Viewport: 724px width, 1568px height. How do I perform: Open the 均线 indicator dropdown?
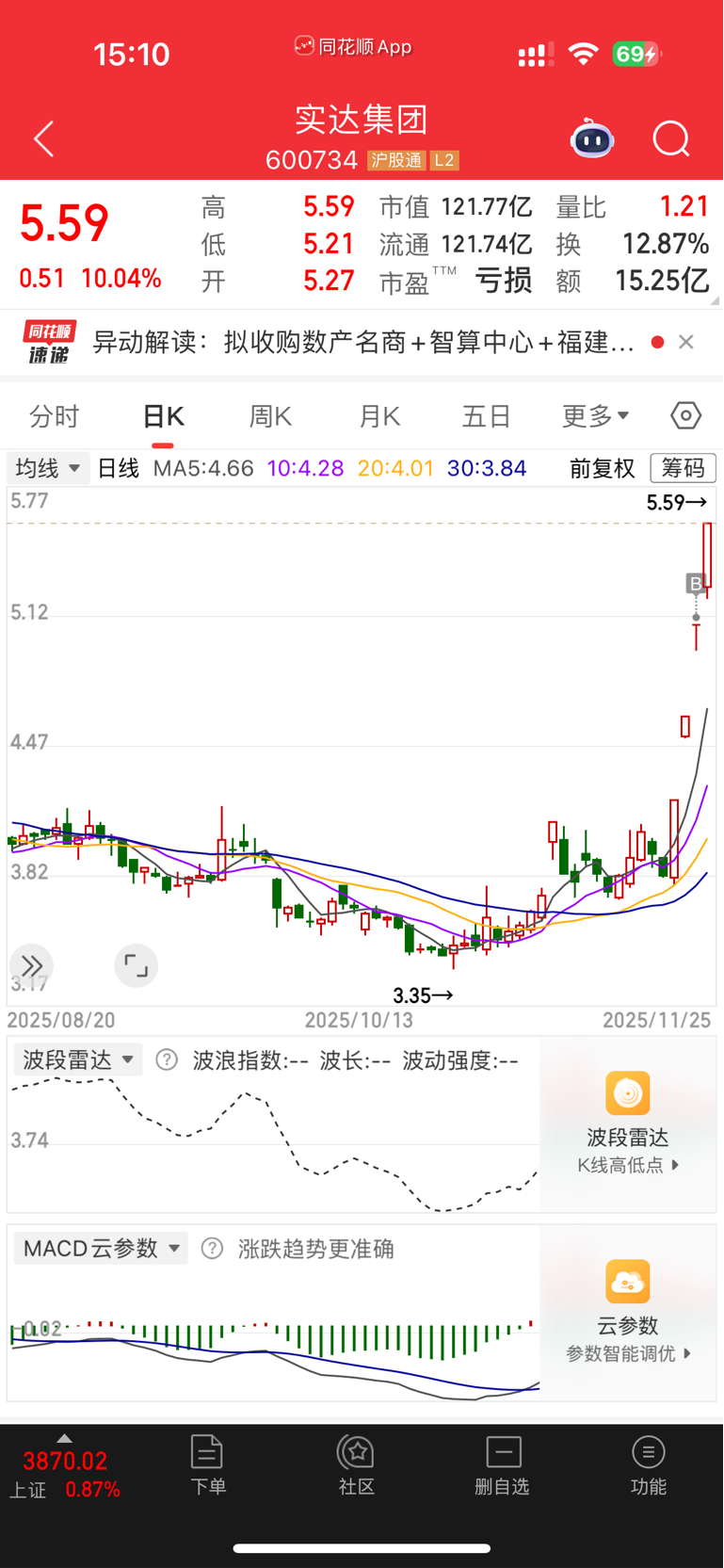click(x=48, y=468)
